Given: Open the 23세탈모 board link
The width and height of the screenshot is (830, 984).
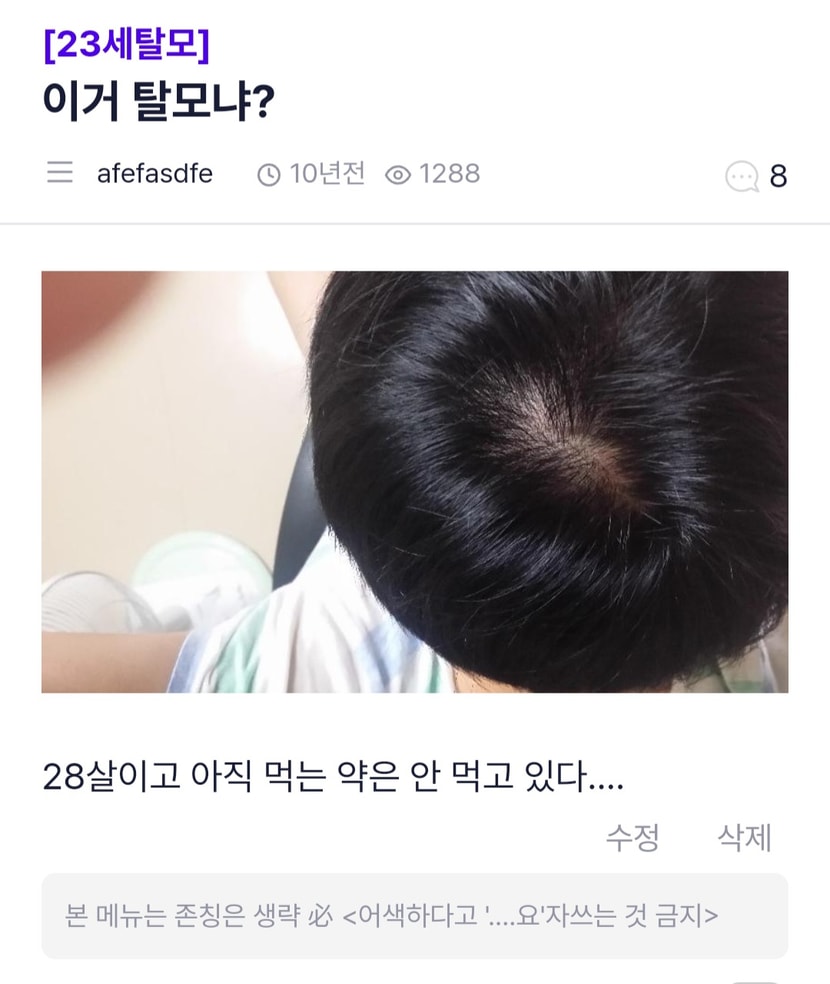Looking at the screenshot, I should click(126, 45).
